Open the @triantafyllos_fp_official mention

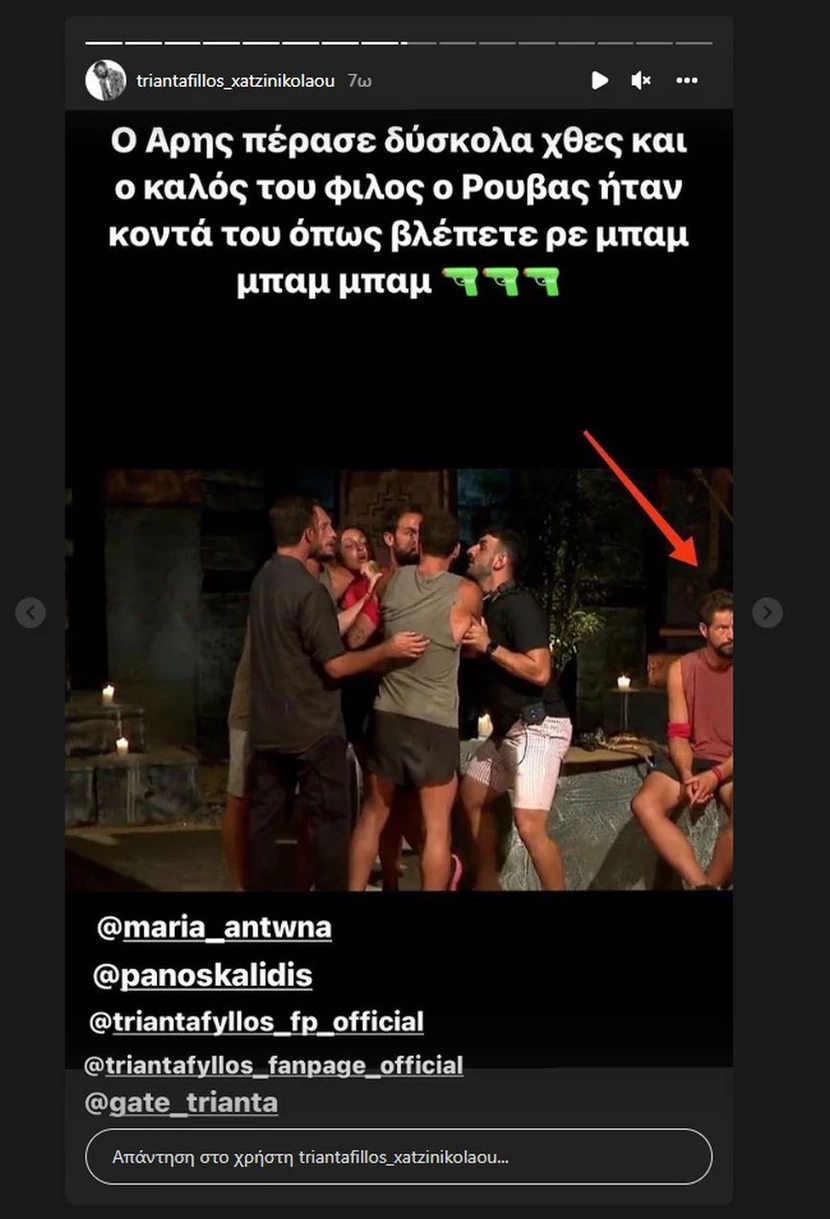click(x=257, y=1022)
